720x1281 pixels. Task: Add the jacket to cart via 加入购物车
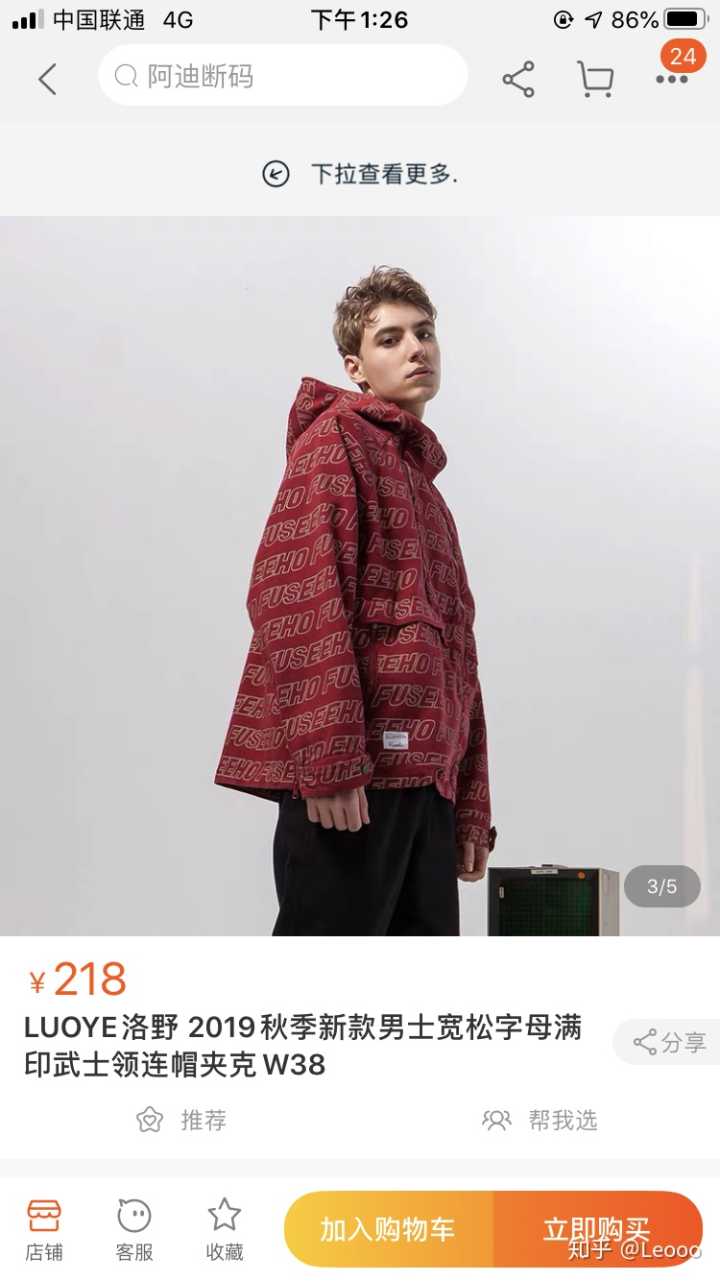[388, 1229]
